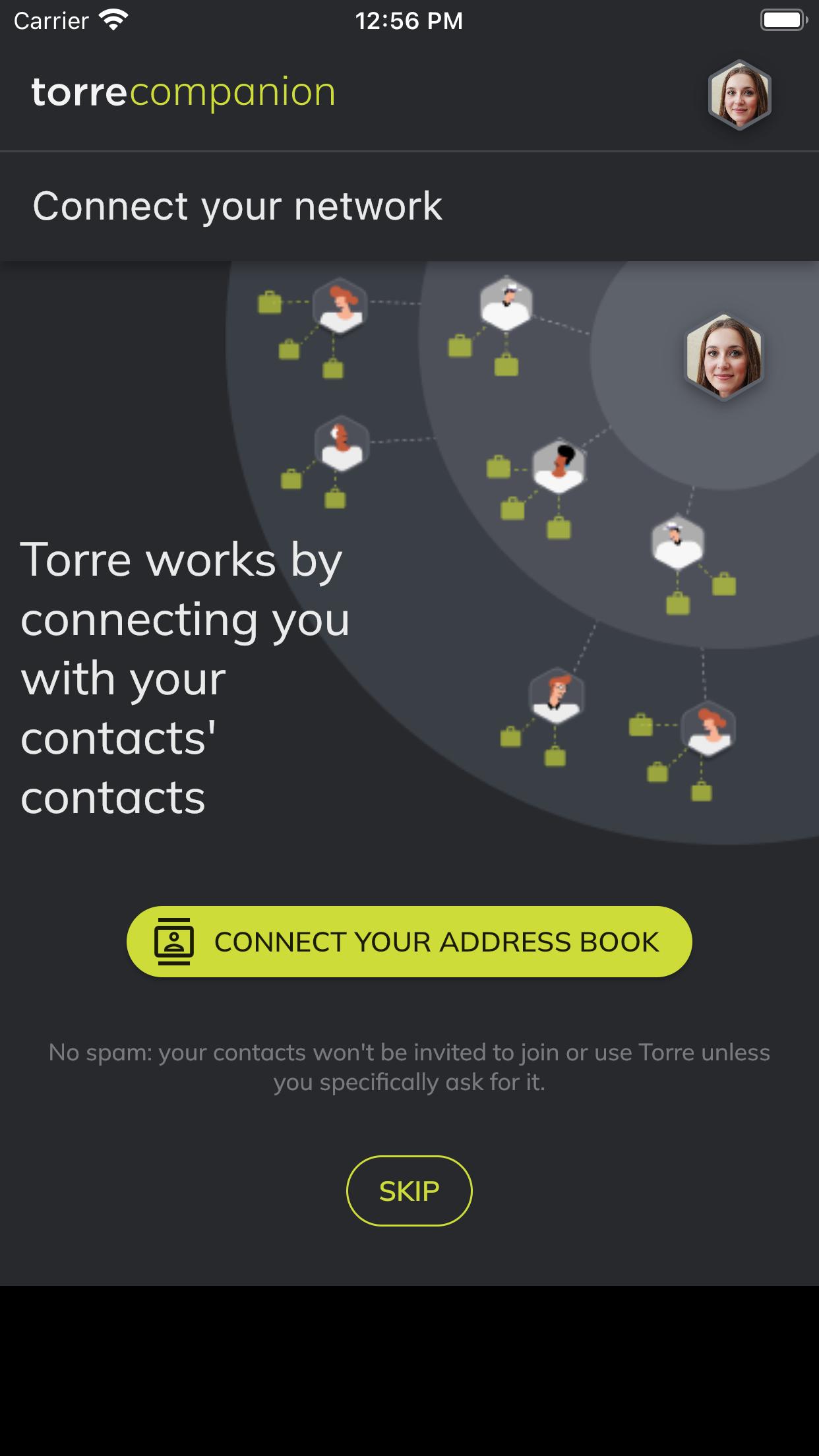Image resolution: width=819 pixels, height=1456 pixels.
Task: Skip connecting your network
Action: click(409, 1191)
